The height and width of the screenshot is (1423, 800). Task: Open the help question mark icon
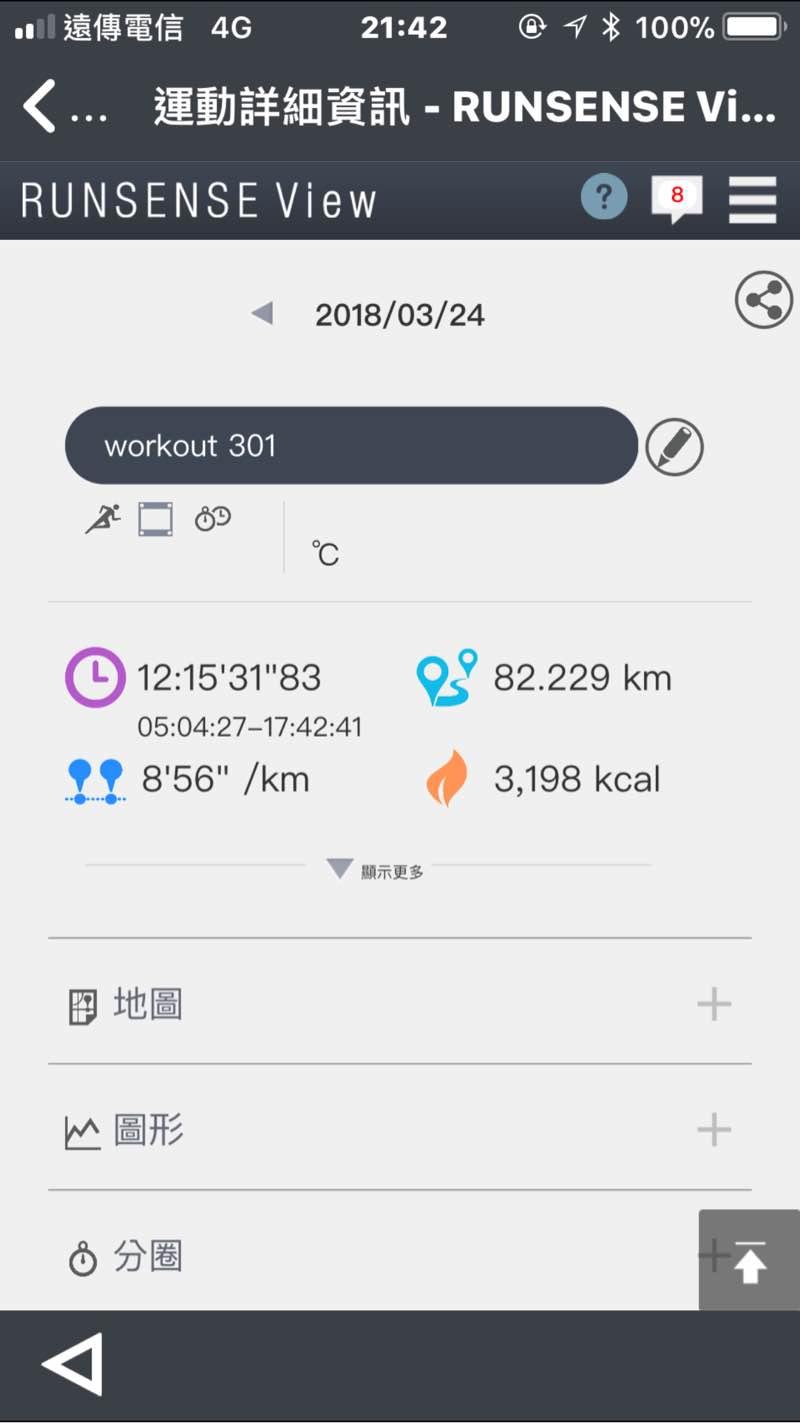604,197
